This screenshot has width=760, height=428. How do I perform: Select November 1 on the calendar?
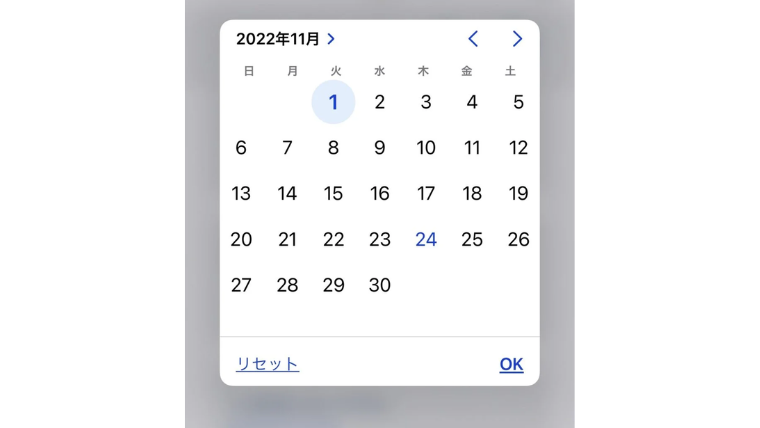coord(333,102)
